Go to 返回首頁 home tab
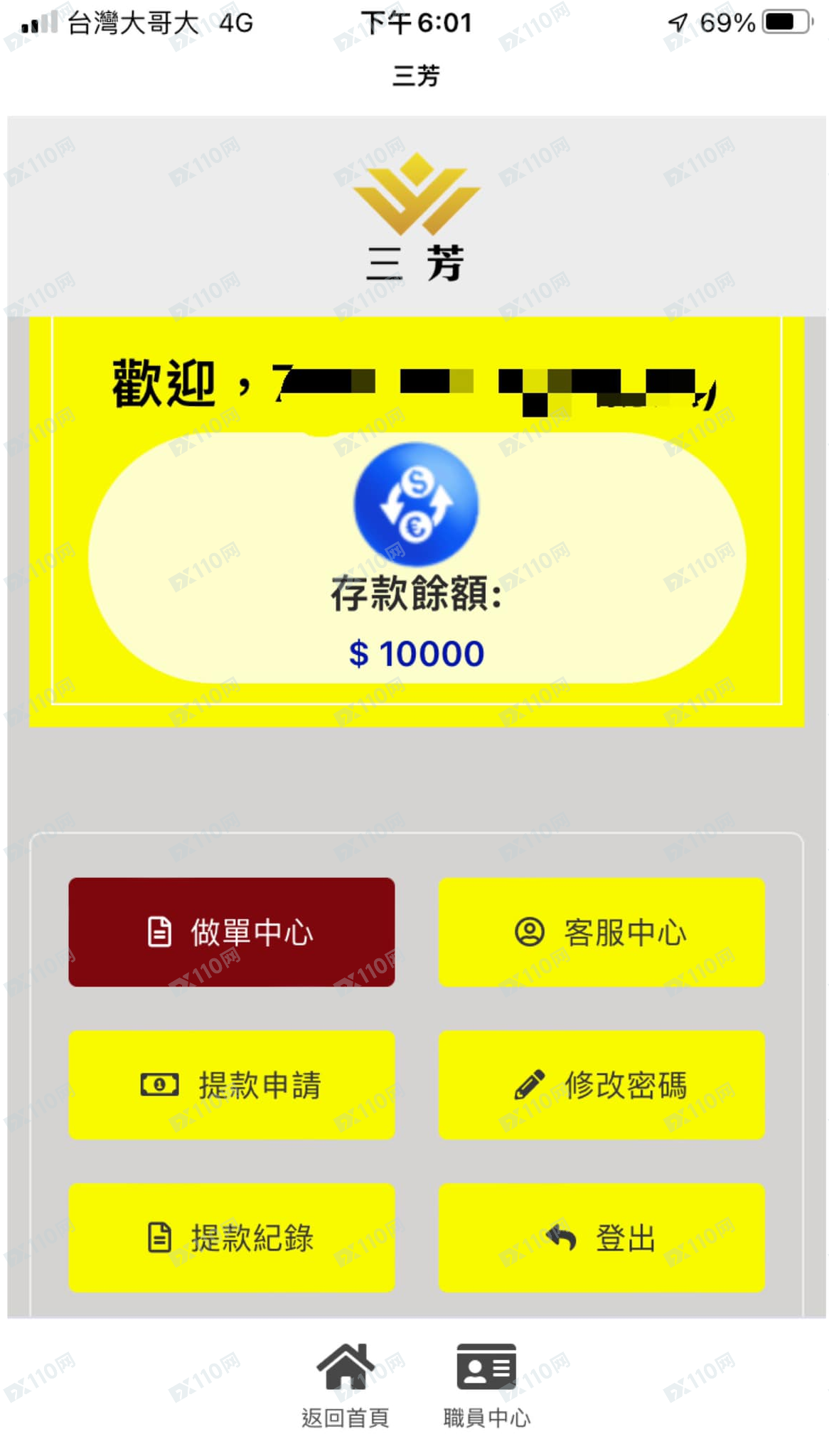Image resolution: width=829 pixels, height=1456 pixels. pyautogui.click(x=346, y=1385)
